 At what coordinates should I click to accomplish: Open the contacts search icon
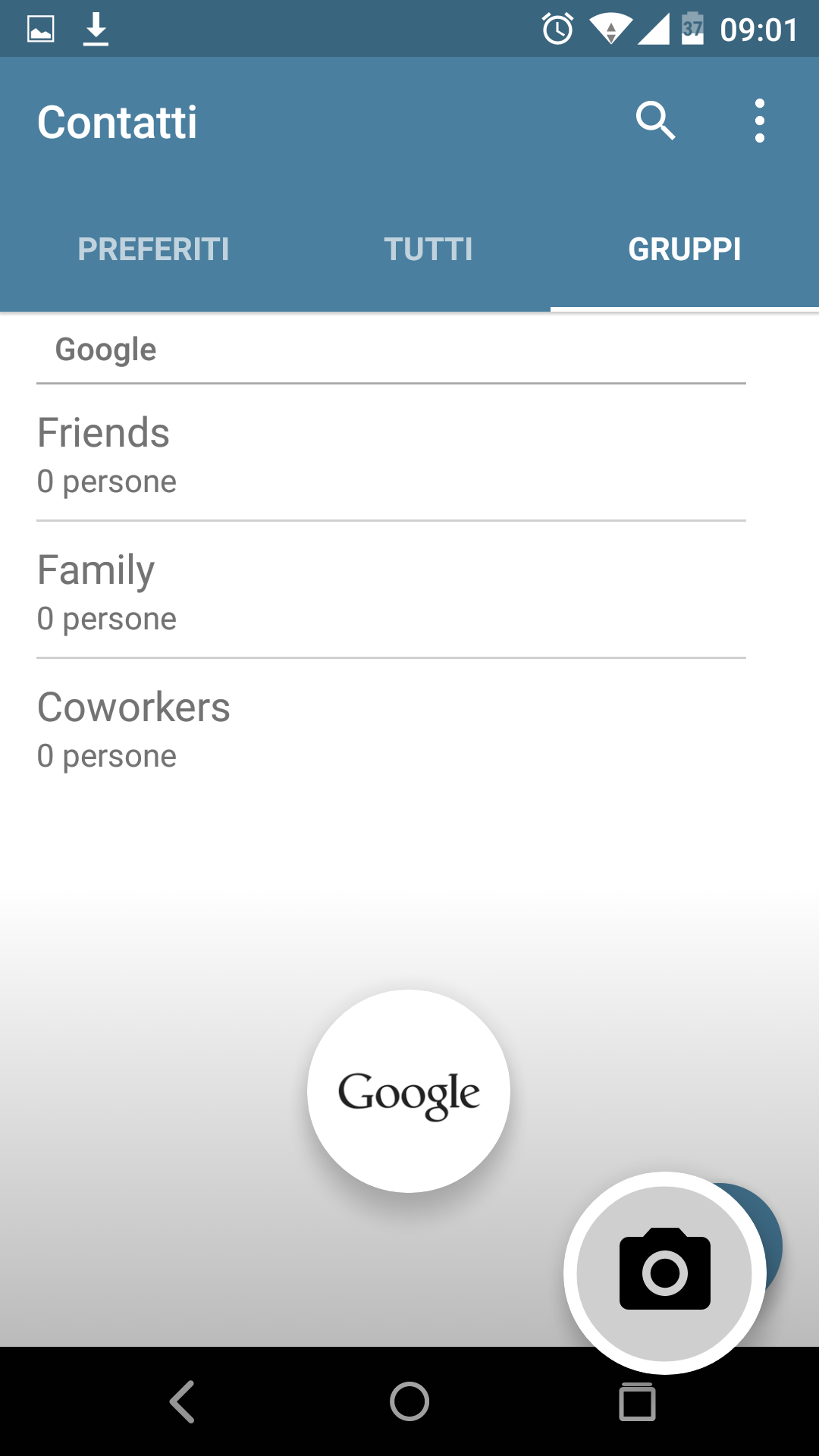point(656,121)
